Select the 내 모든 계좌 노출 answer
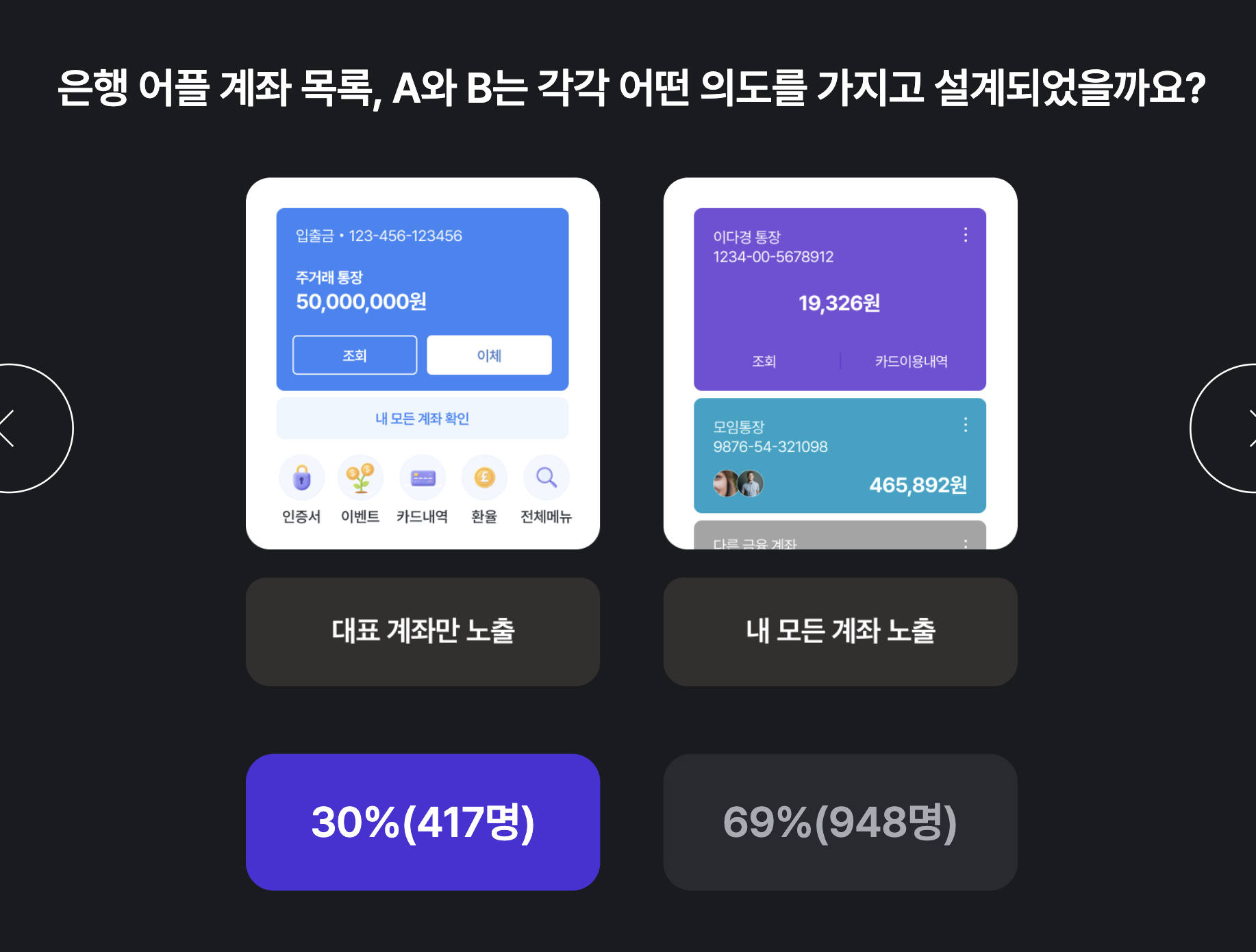This screenshot has height=952, width=1256. (840, 631)
